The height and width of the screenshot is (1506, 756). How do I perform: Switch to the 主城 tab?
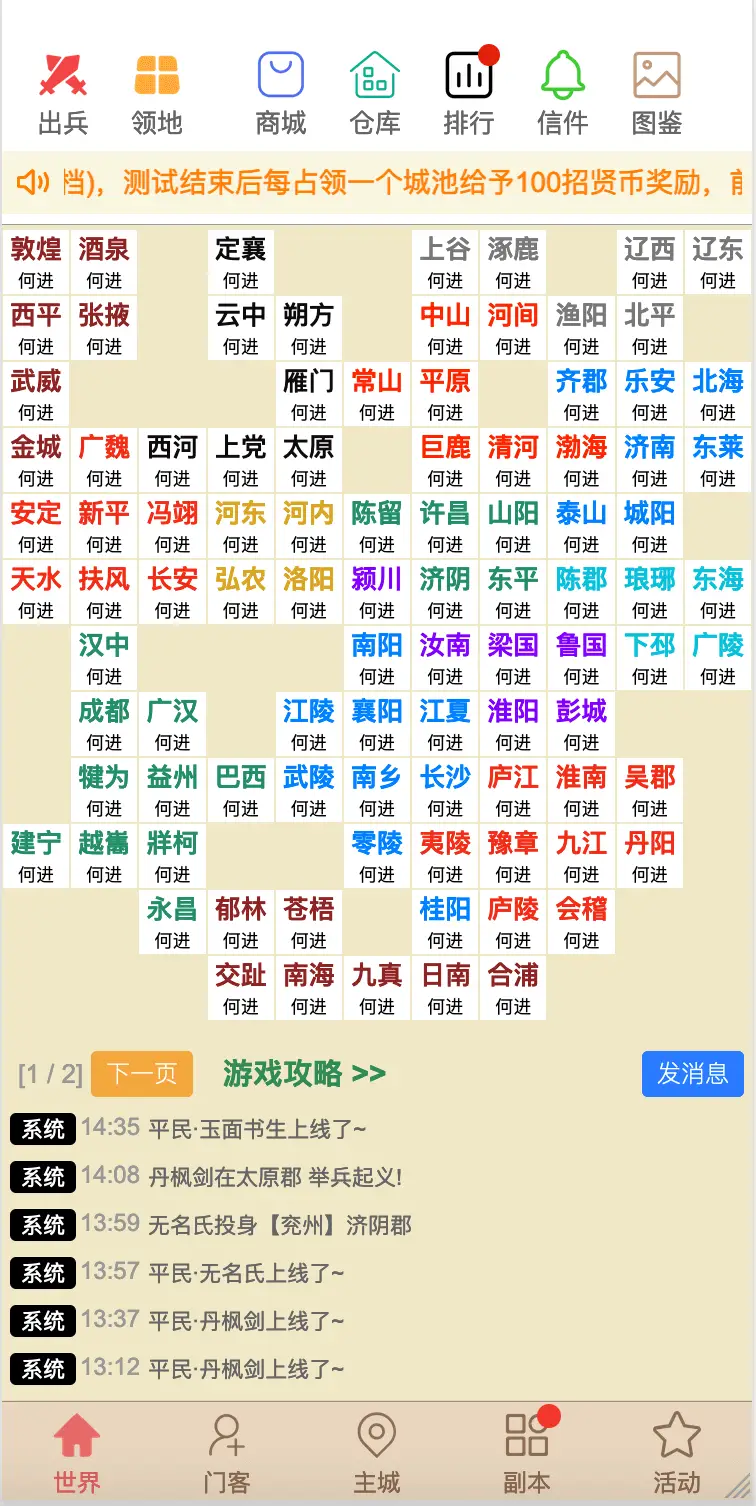(377, 1454)
